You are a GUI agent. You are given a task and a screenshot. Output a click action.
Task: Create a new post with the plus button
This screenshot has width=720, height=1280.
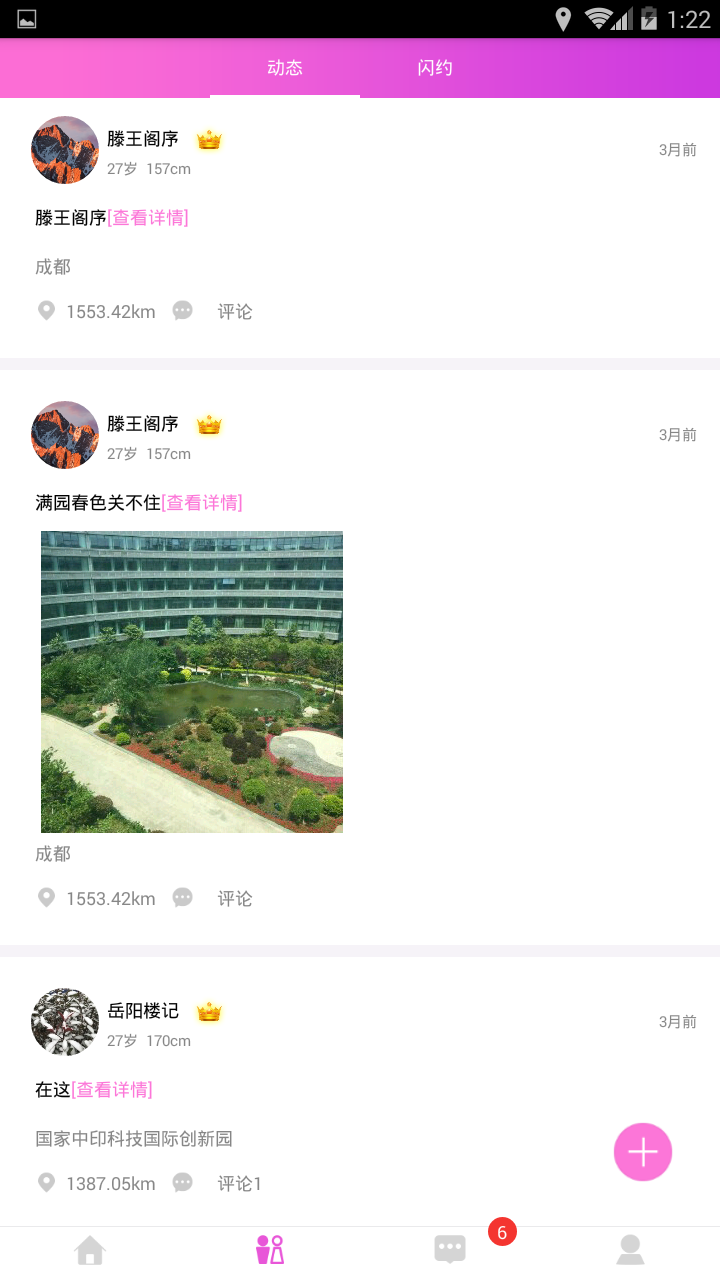coord(643,1152)
